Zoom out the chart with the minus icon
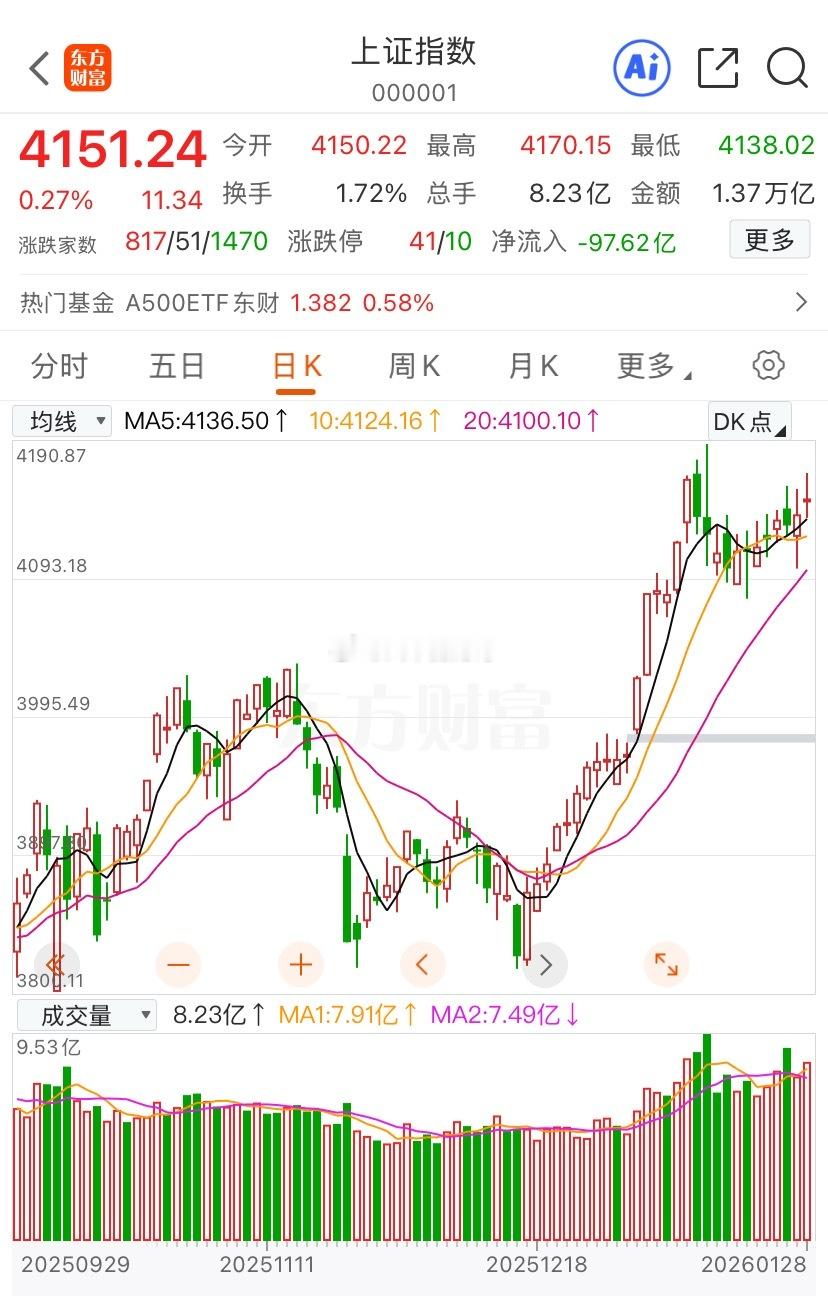The height and width of the screenshot is (1296, 828). (x=178, y=964)
